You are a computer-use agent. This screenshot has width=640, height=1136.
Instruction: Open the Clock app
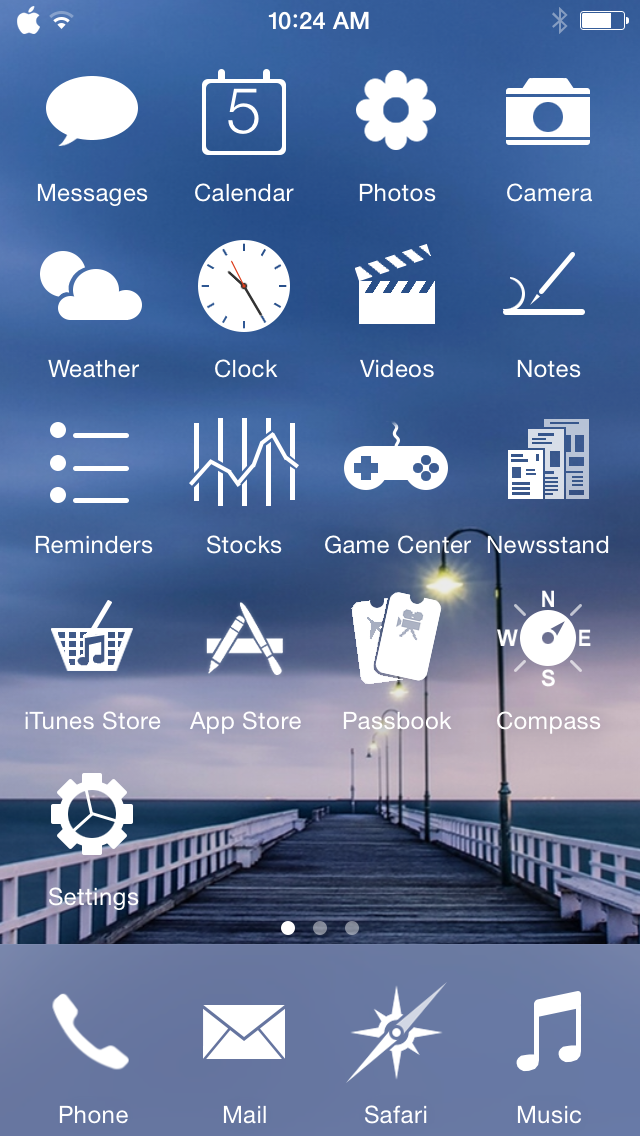[x=244, y=287]
